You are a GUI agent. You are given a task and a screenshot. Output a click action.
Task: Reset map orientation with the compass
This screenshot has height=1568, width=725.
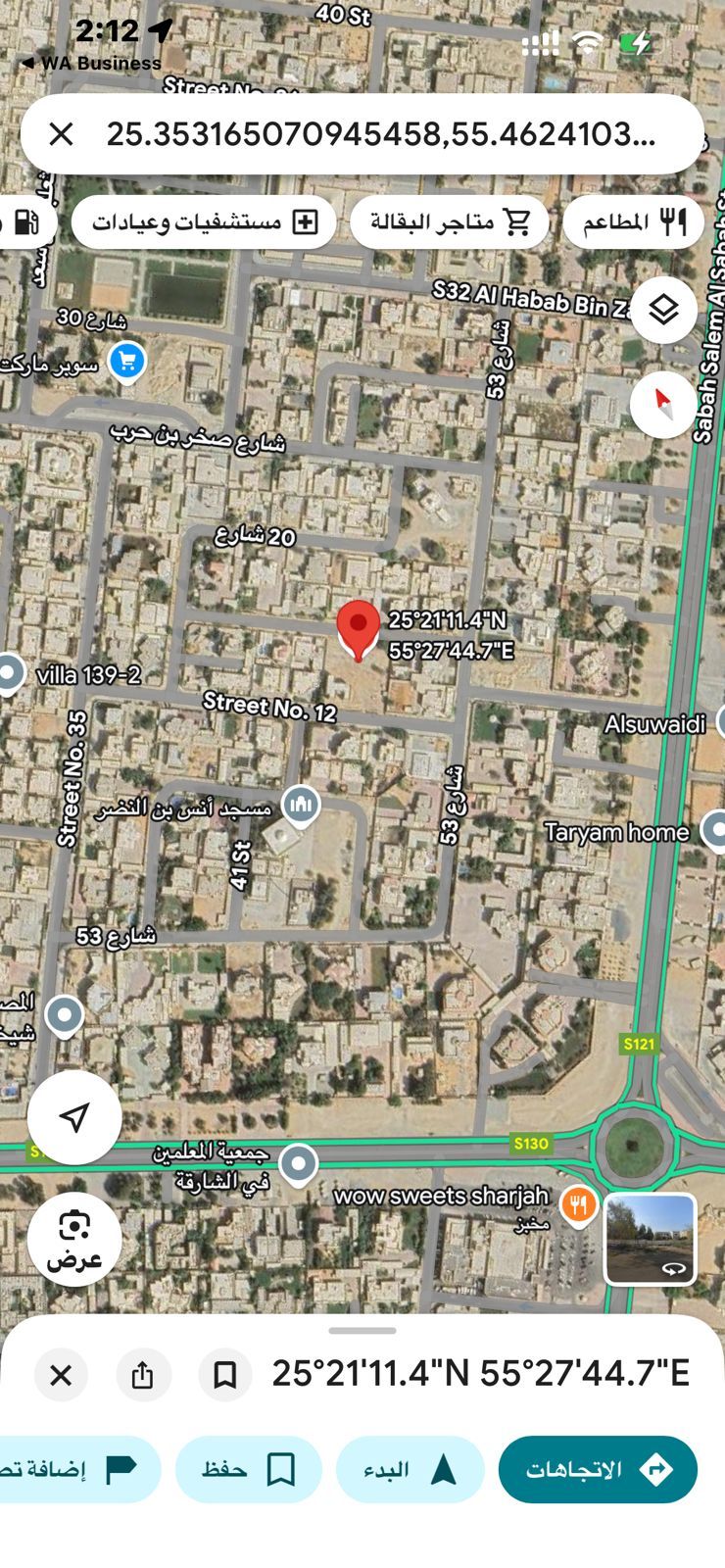click(663, 403)
